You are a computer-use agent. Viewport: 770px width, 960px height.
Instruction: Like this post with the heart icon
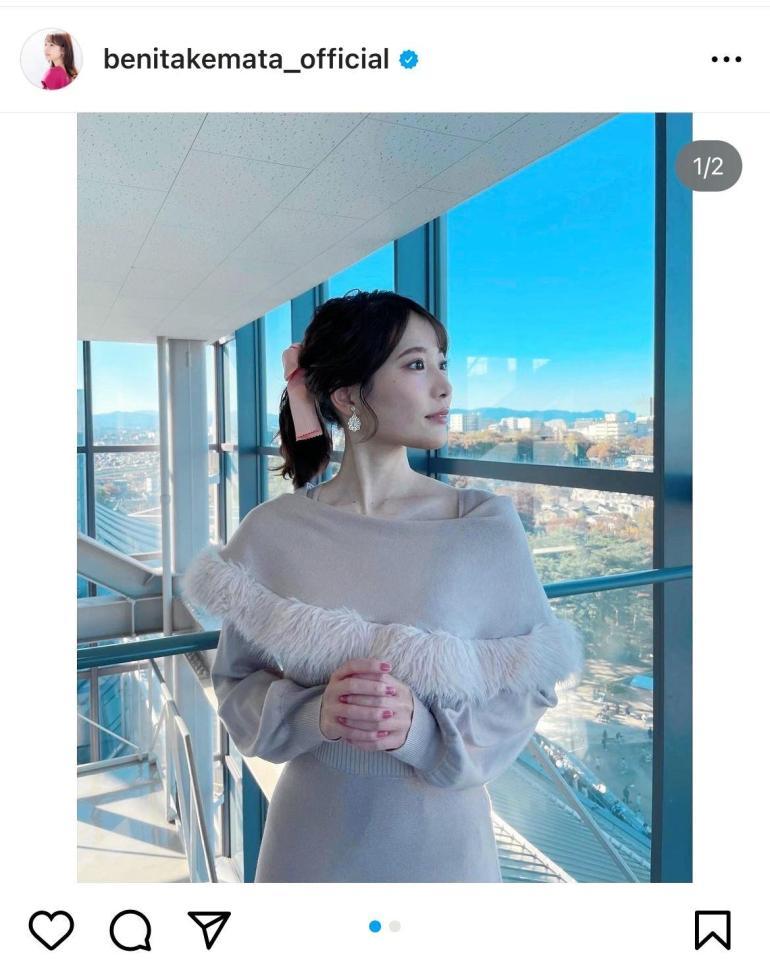(51, 929)
